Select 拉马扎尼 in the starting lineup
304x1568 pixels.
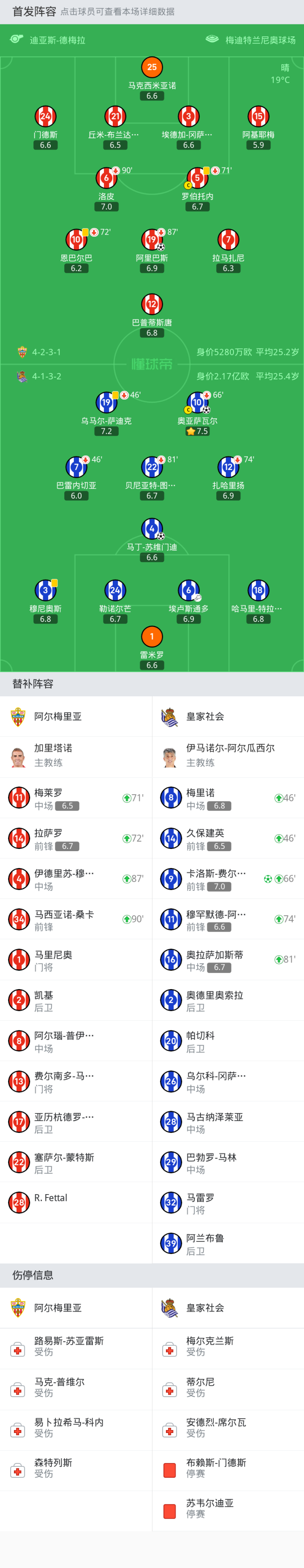(228, 240)
